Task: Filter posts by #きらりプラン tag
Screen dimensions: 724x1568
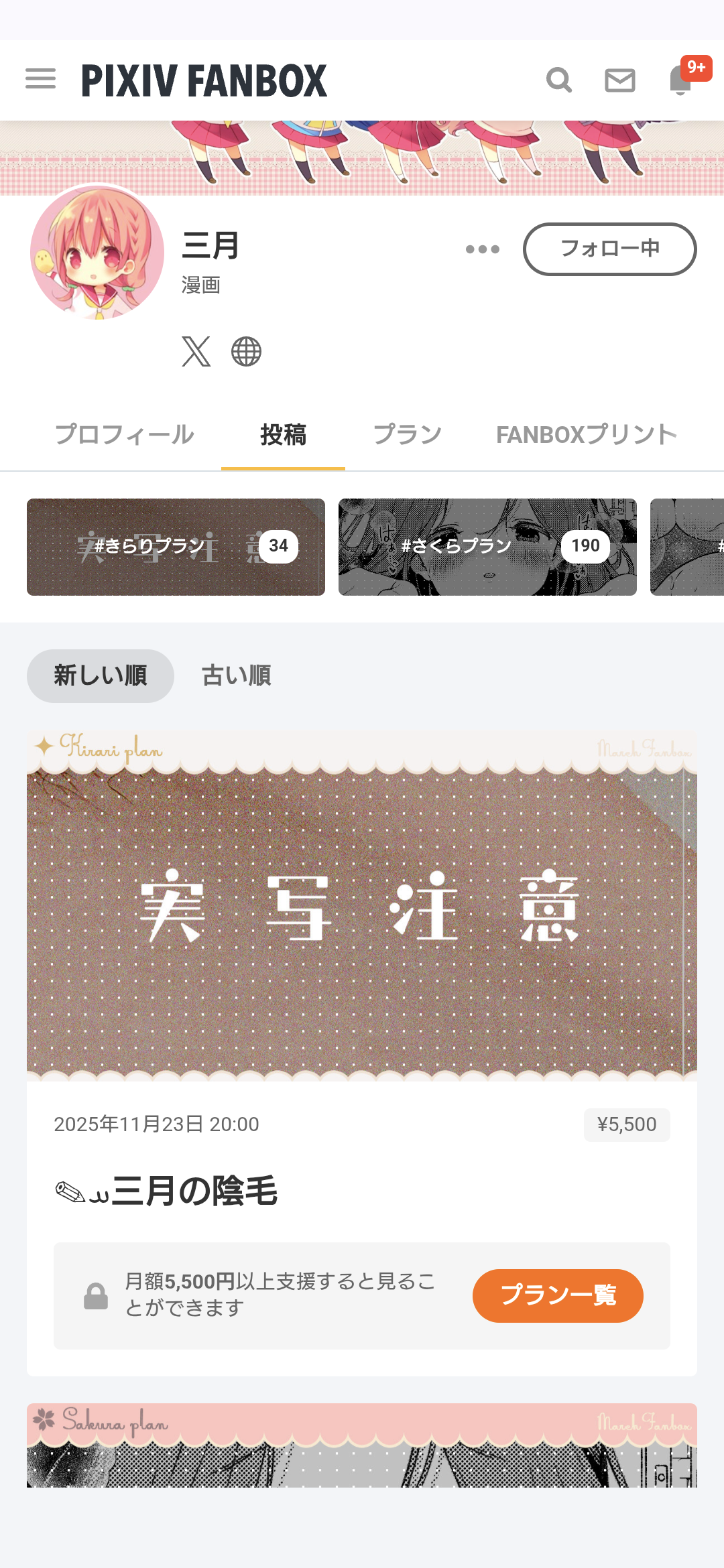Action: 176,547
